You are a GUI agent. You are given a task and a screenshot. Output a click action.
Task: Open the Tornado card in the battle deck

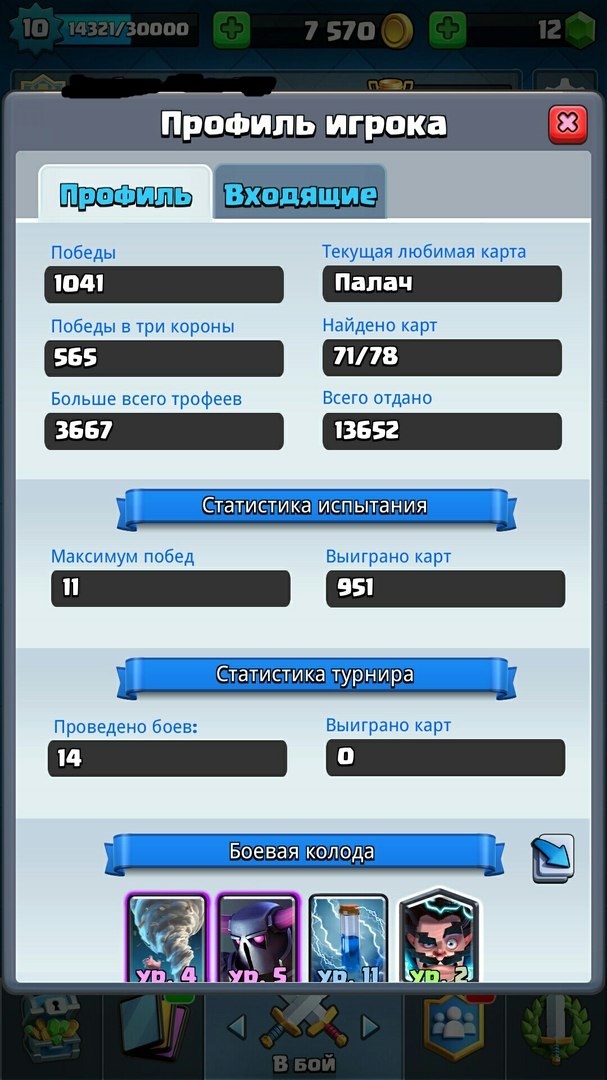[x=167, y=937]
